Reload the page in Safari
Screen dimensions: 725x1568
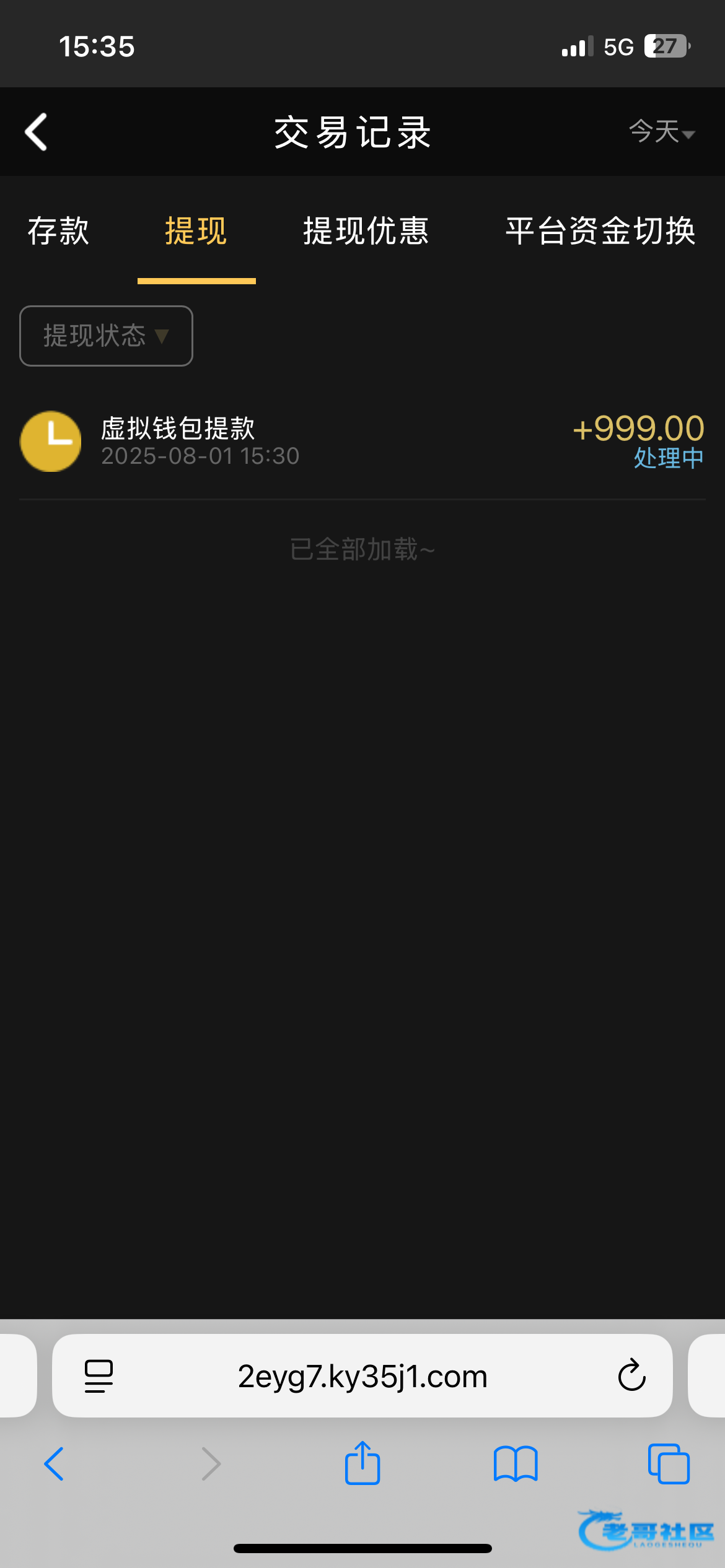click(631, 1376)
